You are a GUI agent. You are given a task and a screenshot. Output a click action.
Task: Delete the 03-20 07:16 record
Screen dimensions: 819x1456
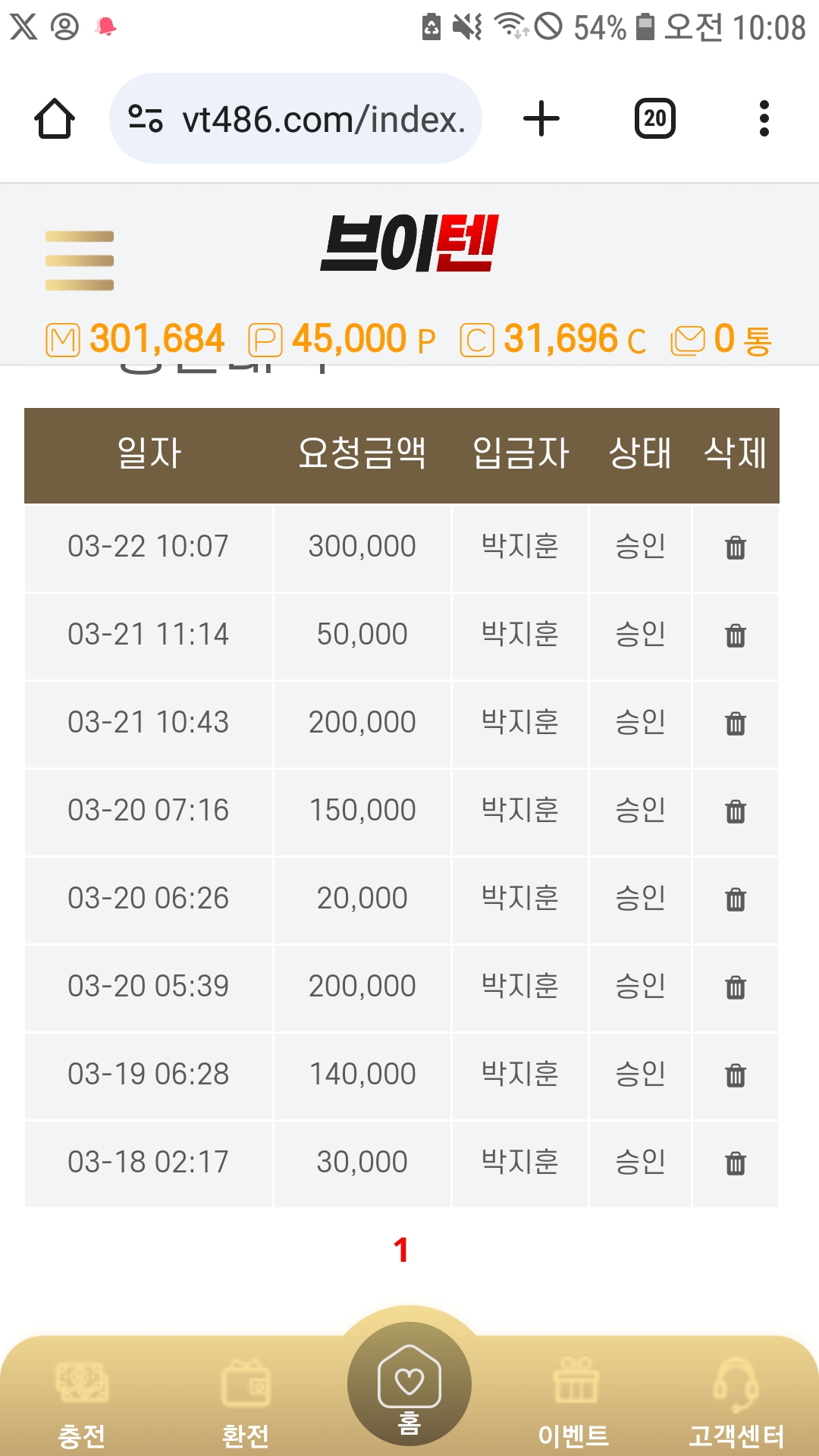click(736, 811)
